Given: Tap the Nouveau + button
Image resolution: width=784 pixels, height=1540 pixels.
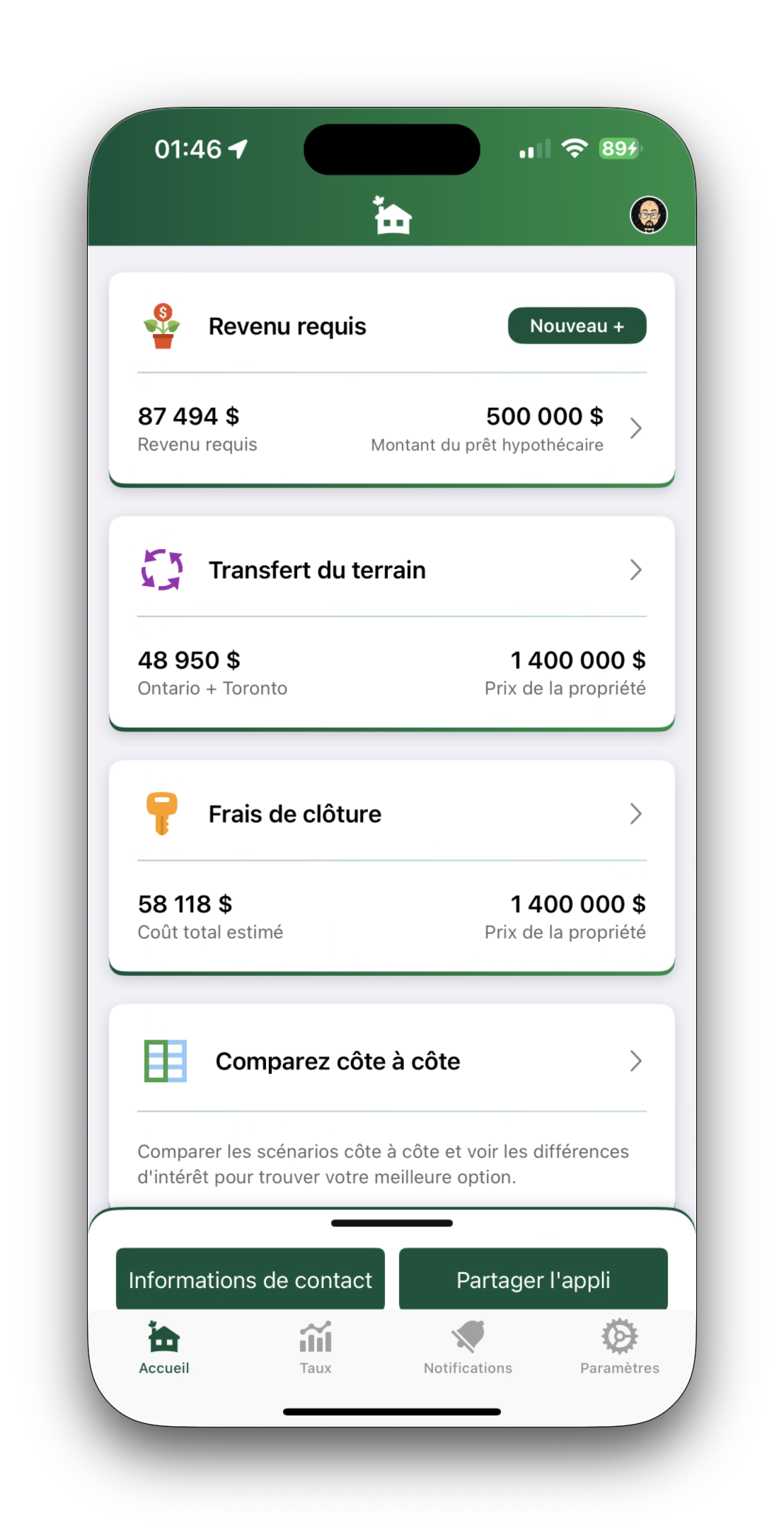Looking at the screenshot, I should 577,326.
